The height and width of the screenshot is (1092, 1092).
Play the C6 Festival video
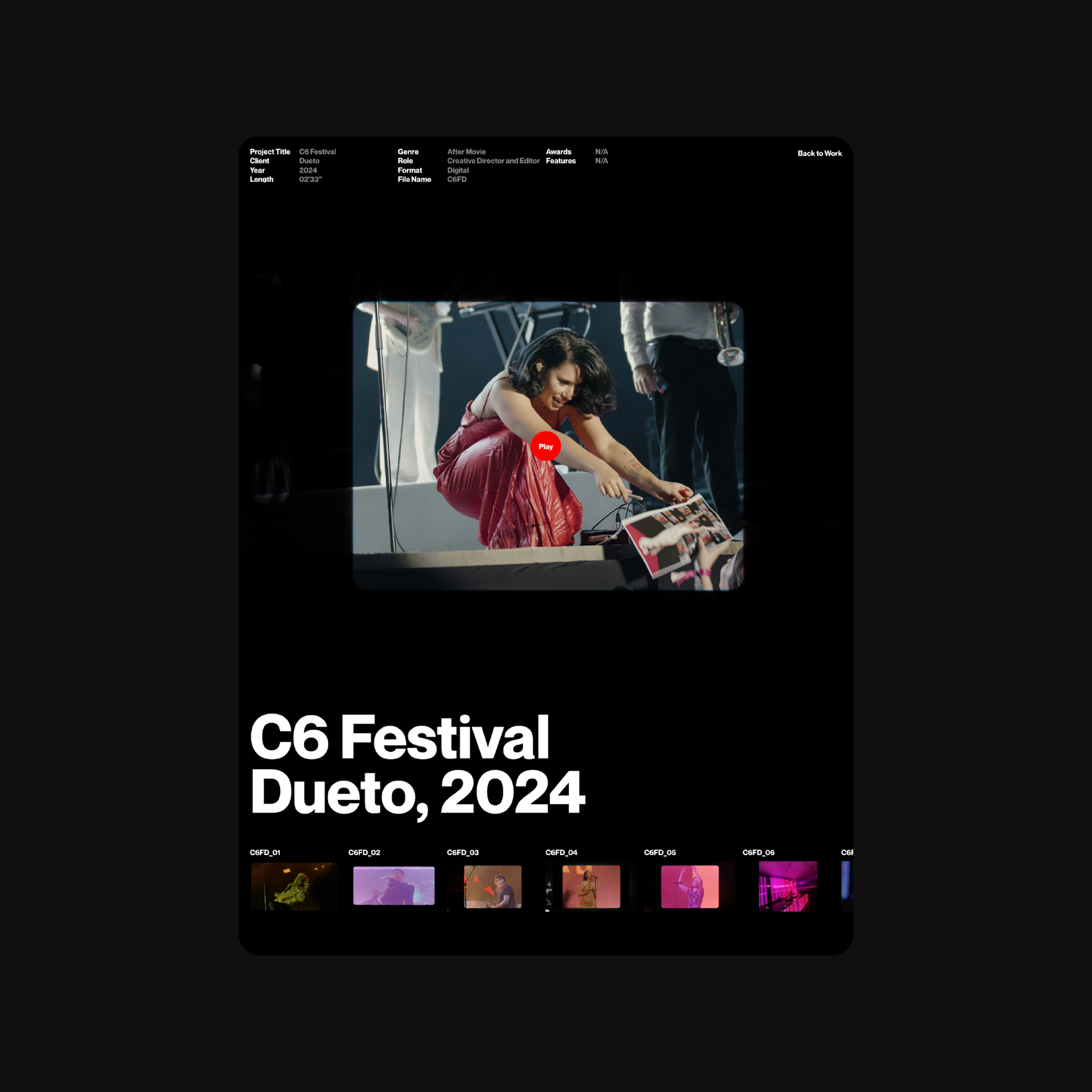click(x=545, y=447)
